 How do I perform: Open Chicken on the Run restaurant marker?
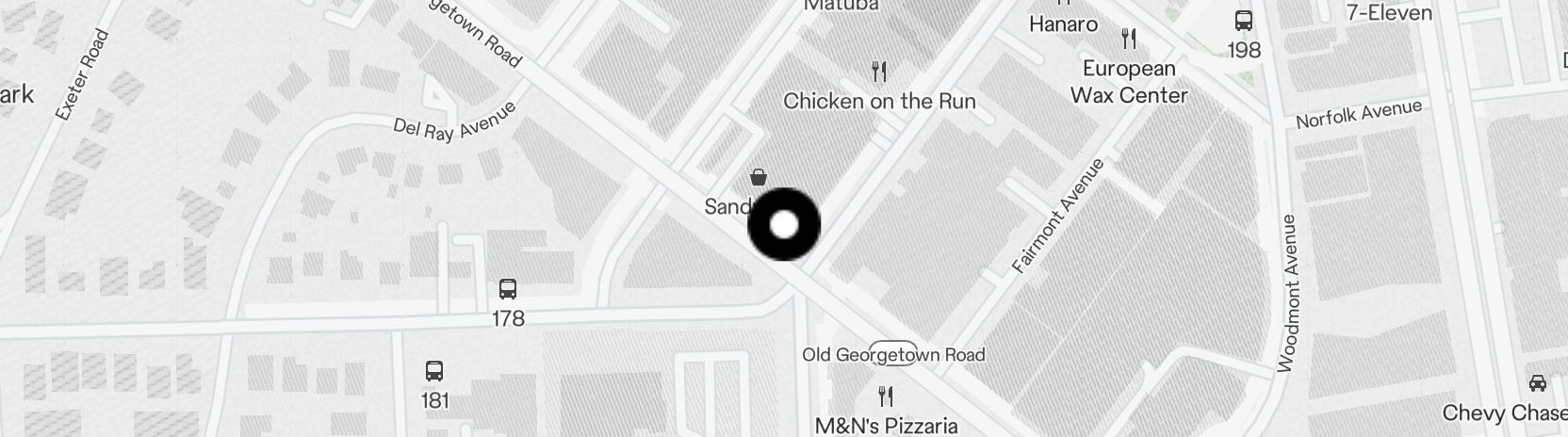879,72
